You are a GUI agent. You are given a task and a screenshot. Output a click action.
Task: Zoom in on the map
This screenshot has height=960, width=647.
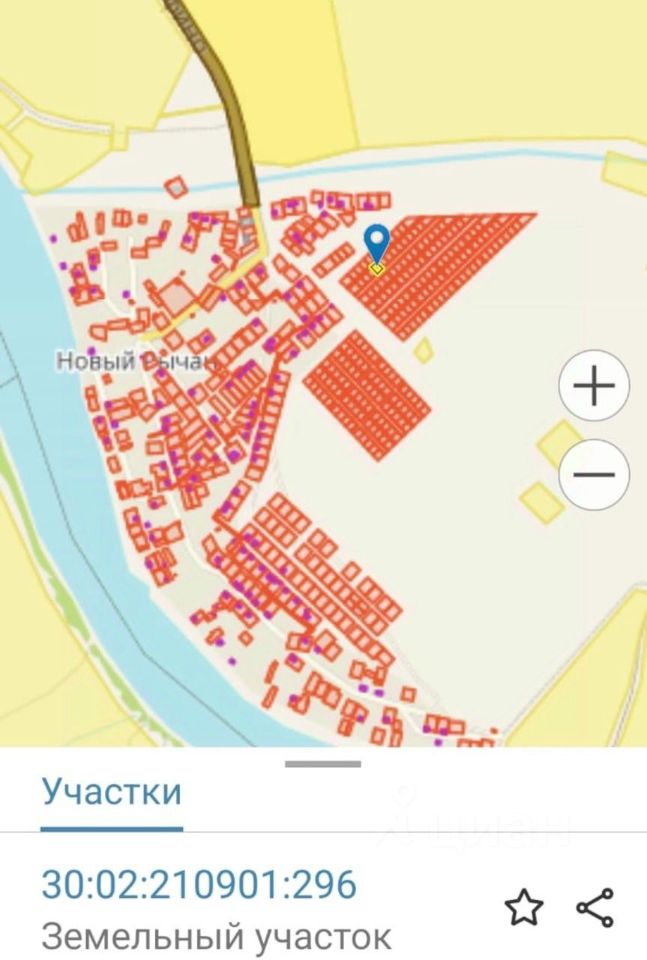click(594, 385)
